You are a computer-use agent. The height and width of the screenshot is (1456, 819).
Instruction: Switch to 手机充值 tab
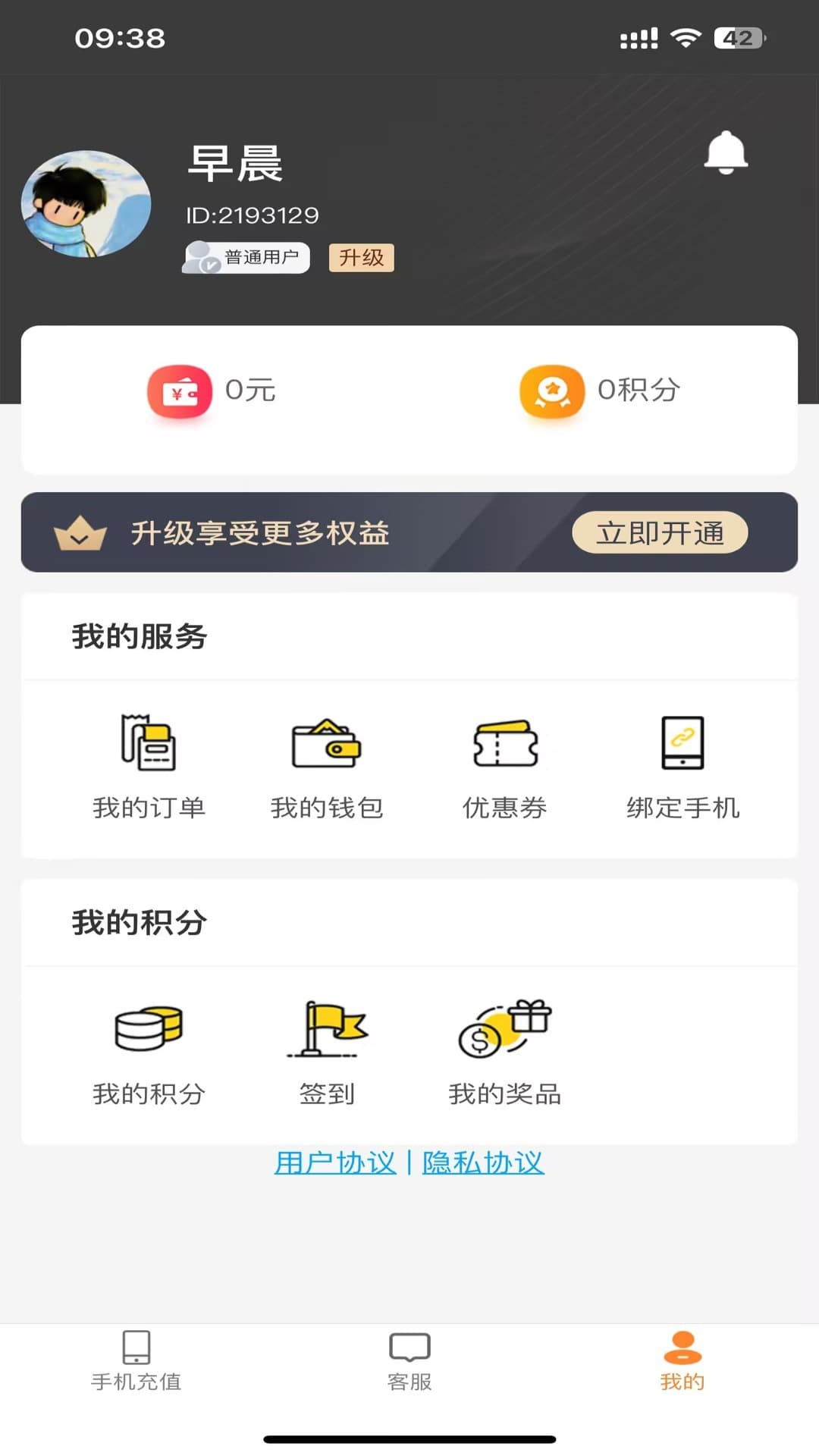(135, 1361)
